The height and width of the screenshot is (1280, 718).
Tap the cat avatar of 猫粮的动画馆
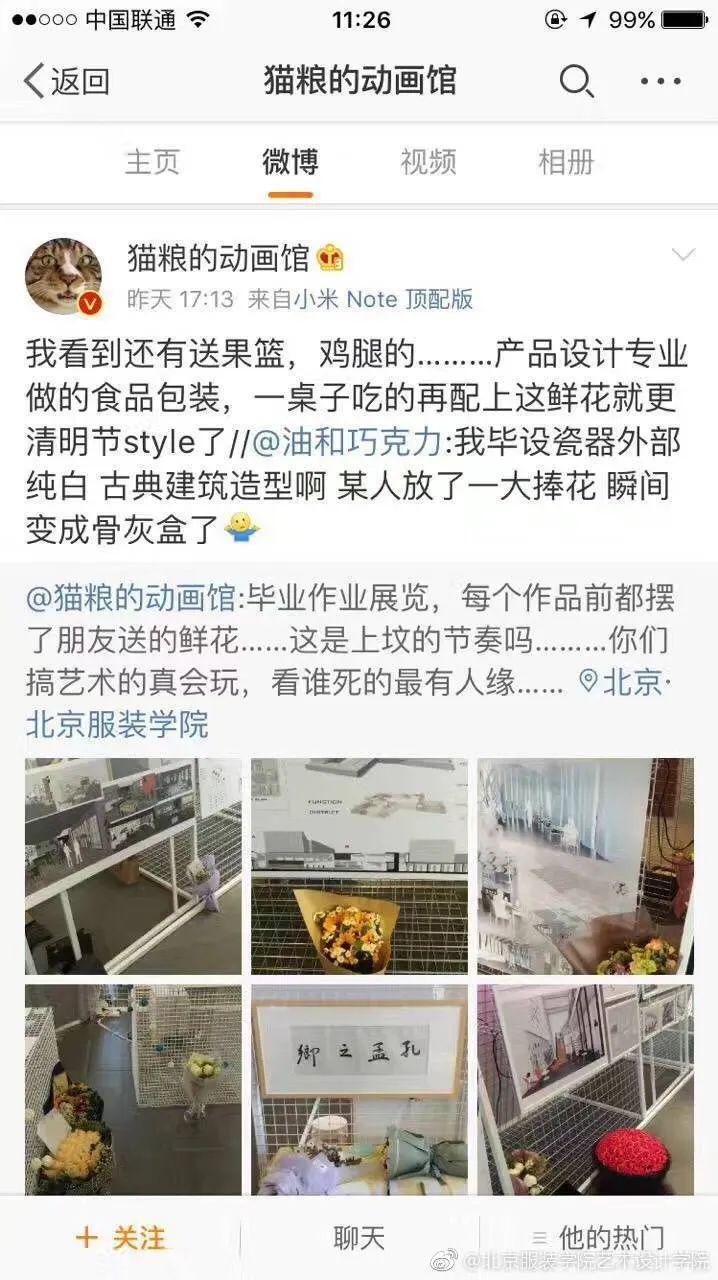pos(64,277)
